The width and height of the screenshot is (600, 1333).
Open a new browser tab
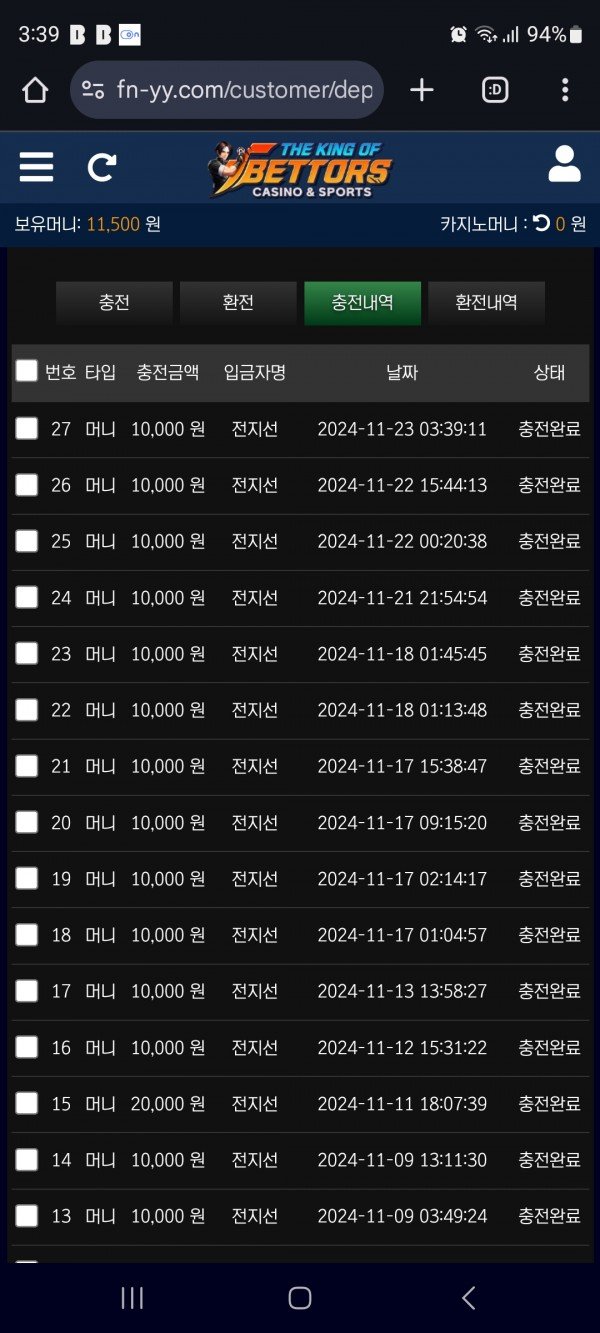[422, 91]
